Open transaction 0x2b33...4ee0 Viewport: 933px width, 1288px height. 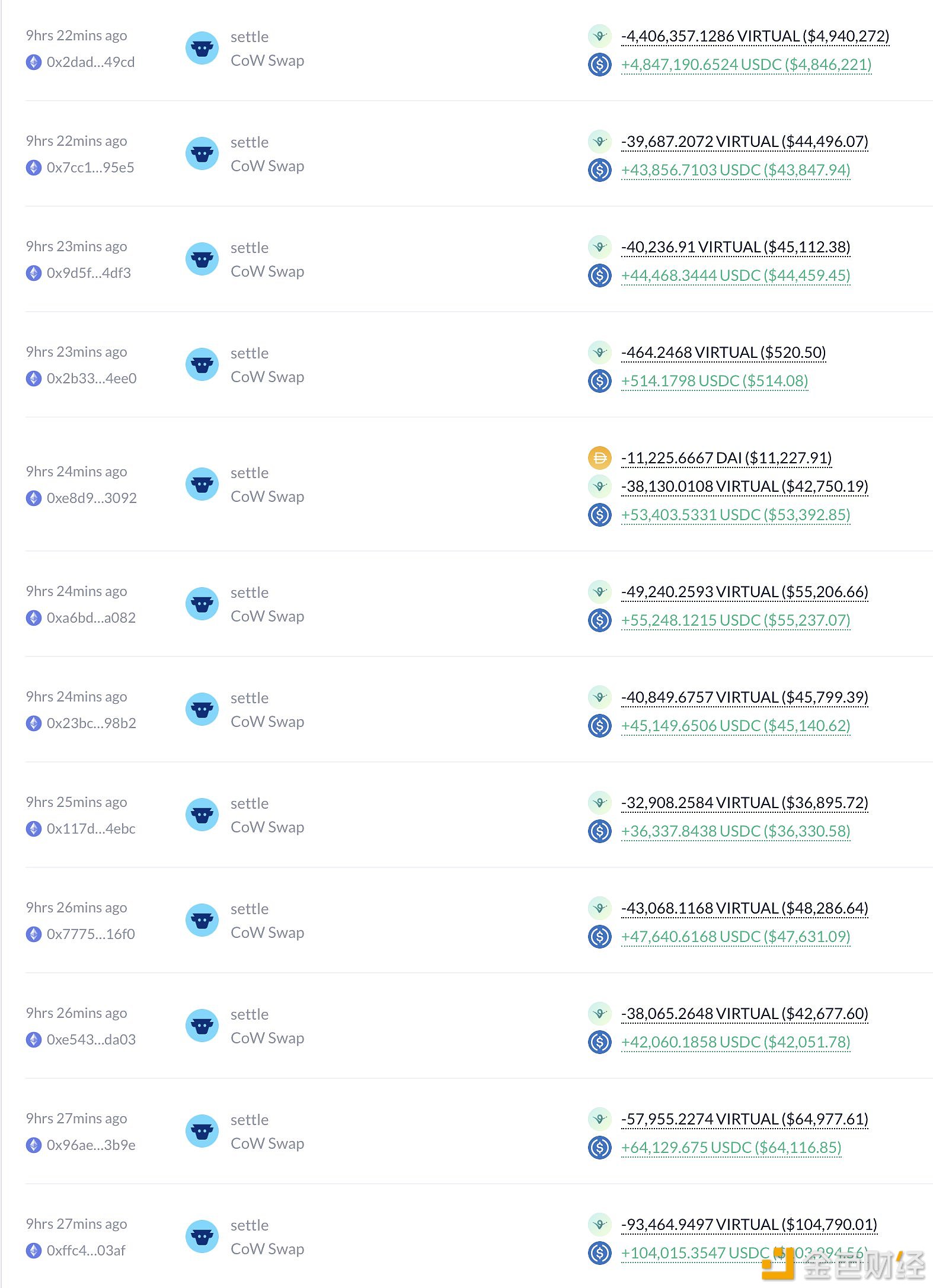pyautogui.click(x=91, y=379)
